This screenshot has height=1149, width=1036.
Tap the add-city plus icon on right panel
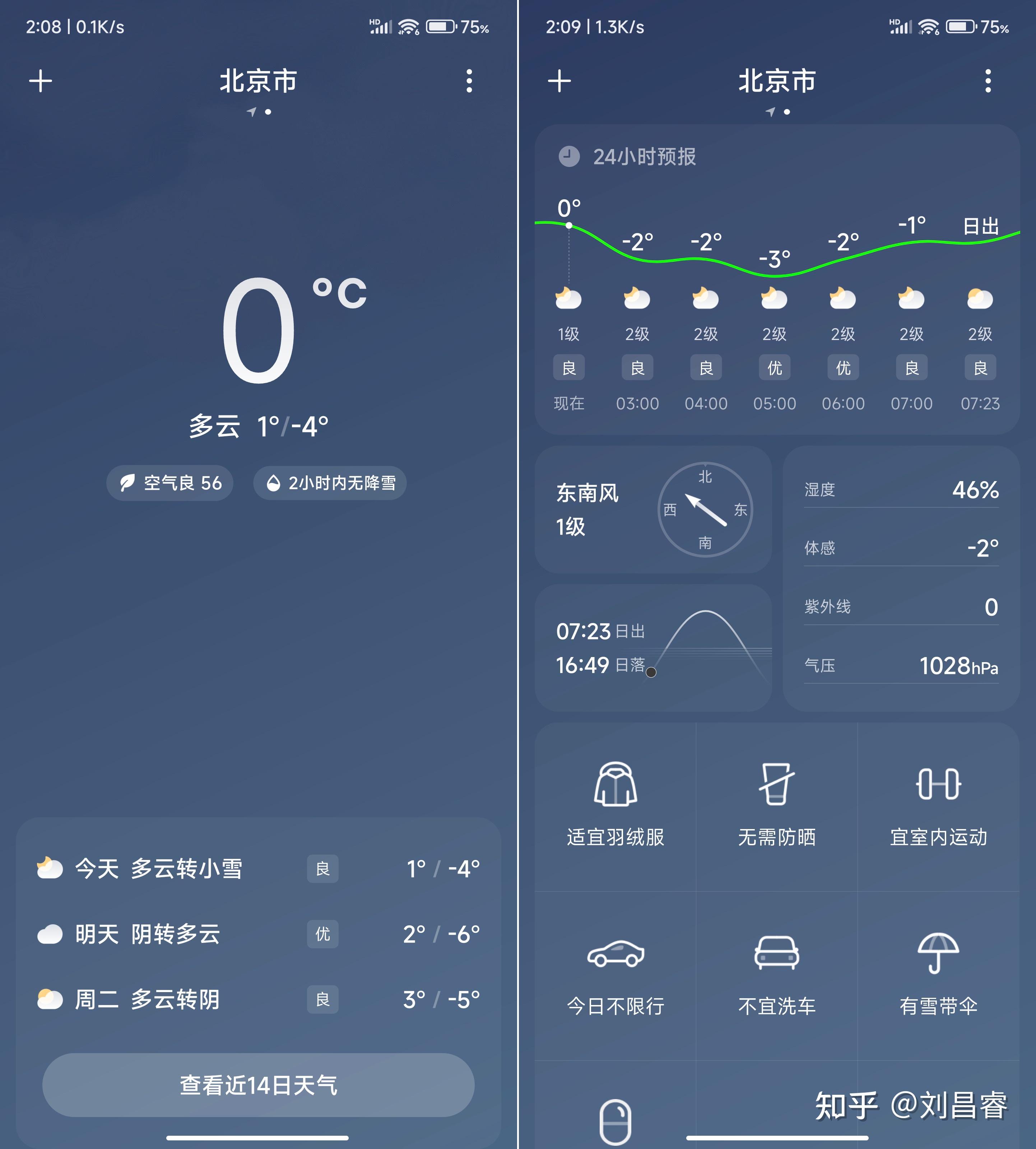click(560, 81)
